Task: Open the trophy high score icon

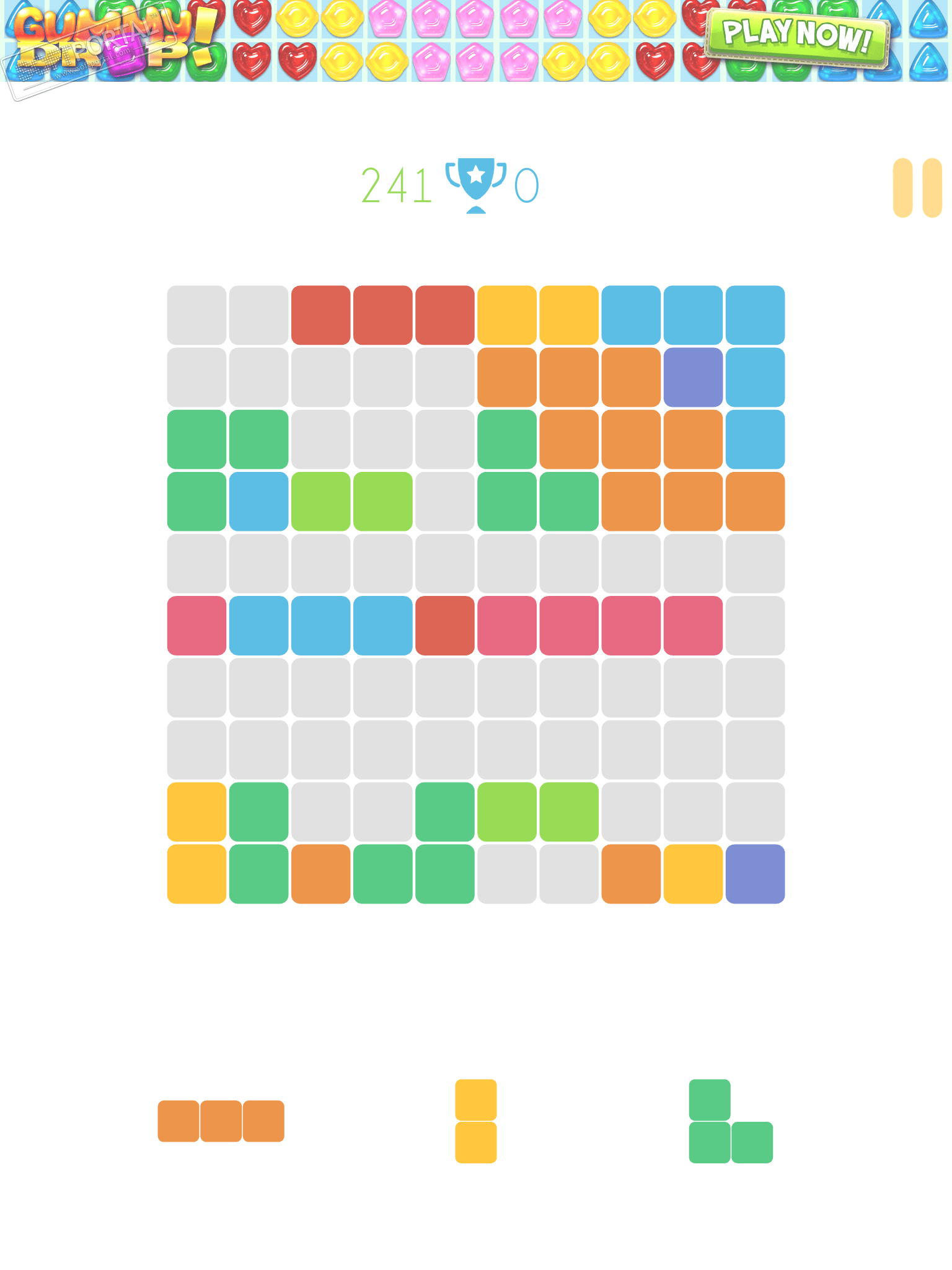Action: tap(476, 185)
